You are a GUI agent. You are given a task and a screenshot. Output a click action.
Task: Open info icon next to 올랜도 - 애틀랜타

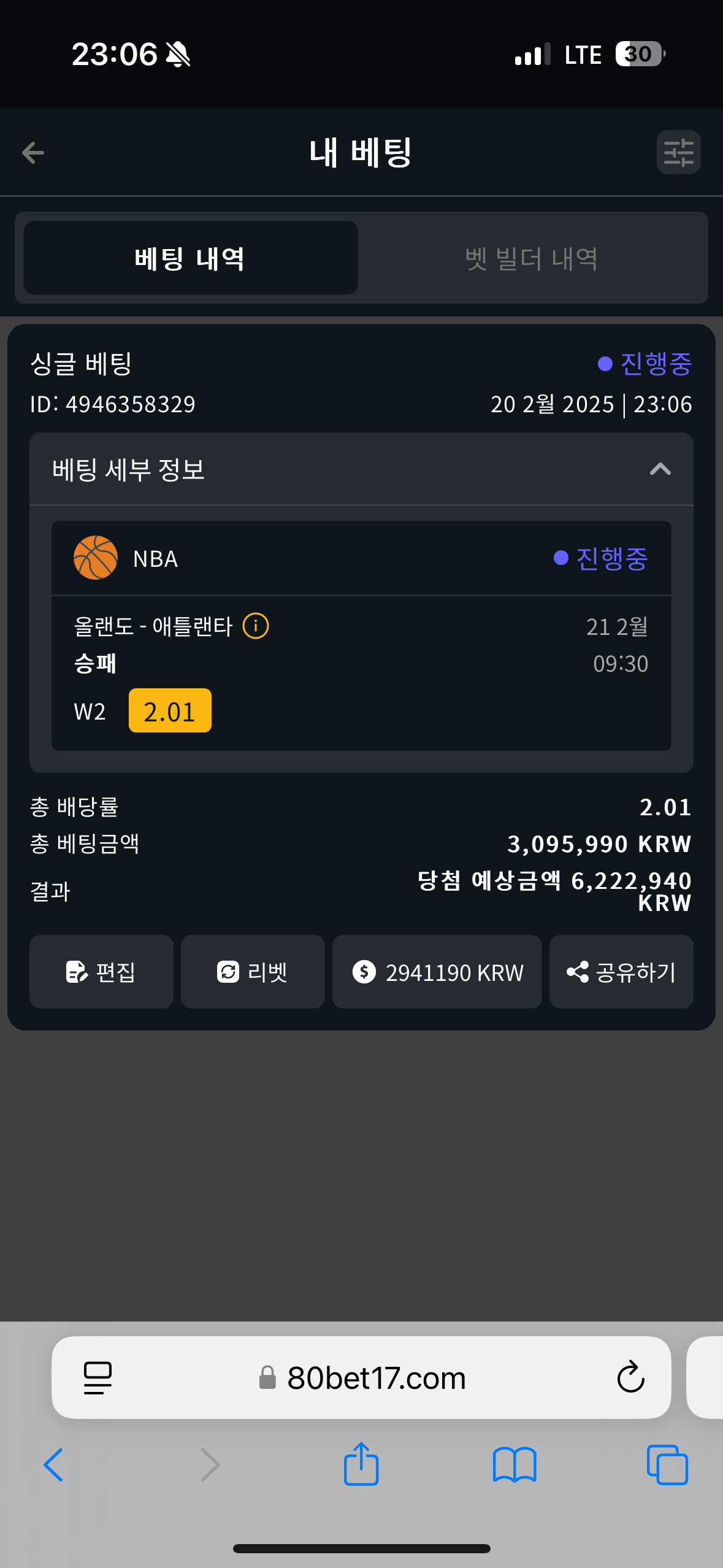coord(256,626)
